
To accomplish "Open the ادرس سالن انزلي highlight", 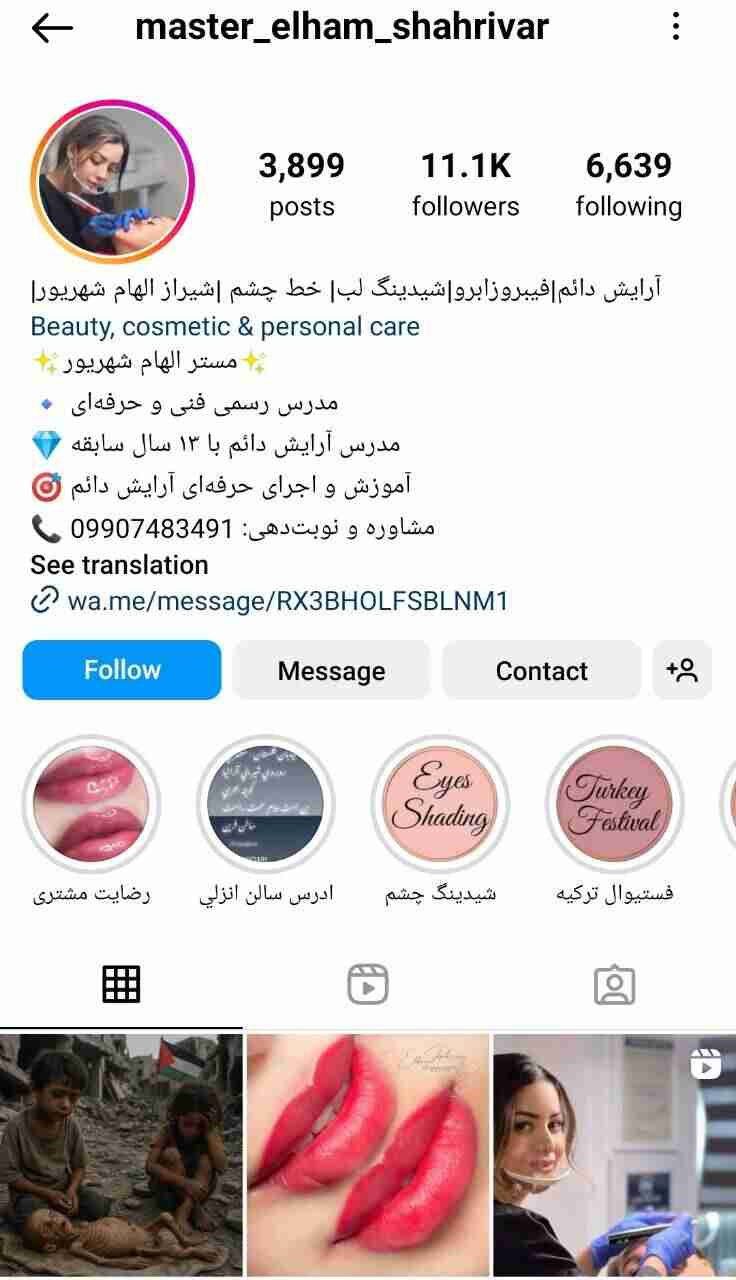I will point(266,804).
